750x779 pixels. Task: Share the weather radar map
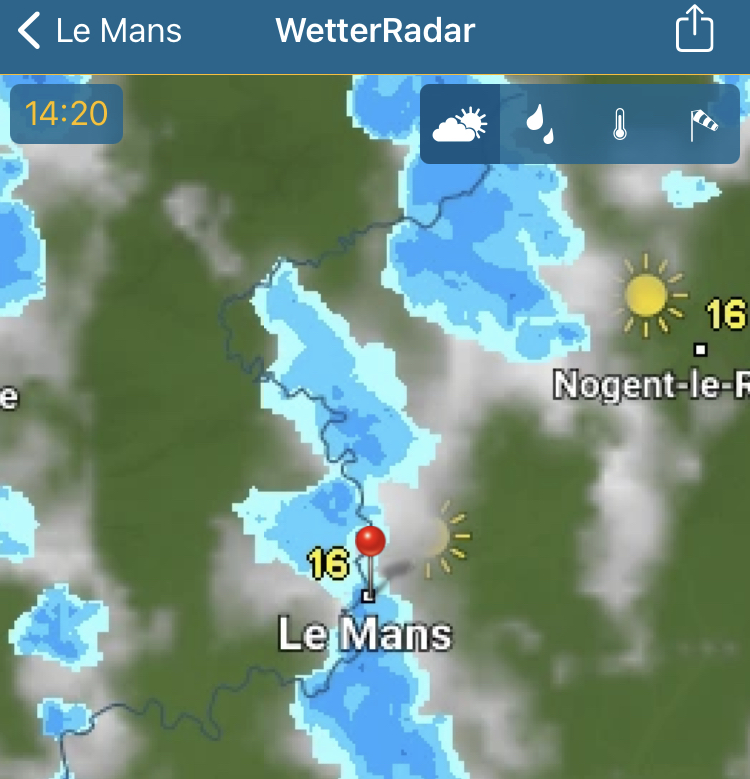click(x=695, y=31)
